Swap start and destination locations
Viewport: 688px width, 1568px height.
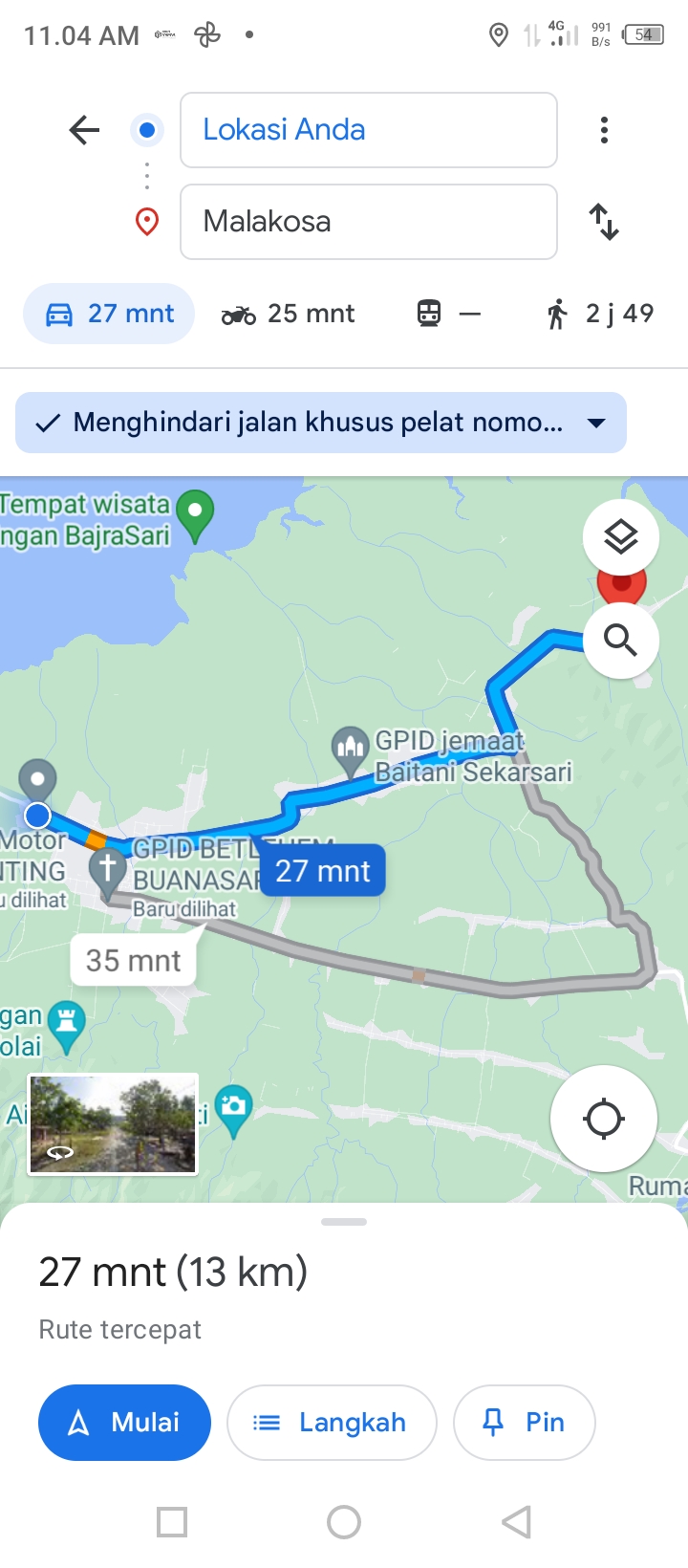click(604, 222)
